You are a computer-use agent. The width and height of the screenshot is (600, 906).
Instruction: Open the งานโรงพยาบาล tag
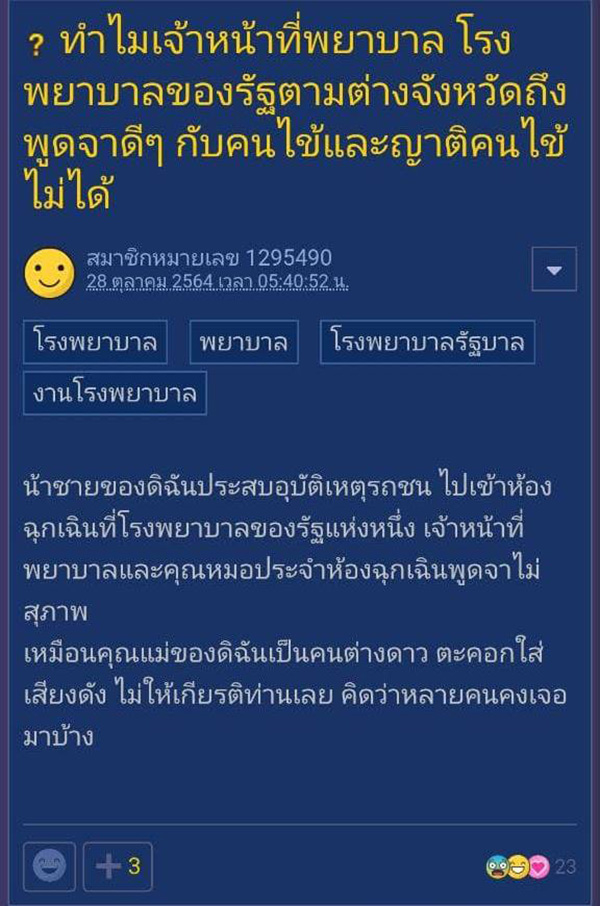pos(114,393)
